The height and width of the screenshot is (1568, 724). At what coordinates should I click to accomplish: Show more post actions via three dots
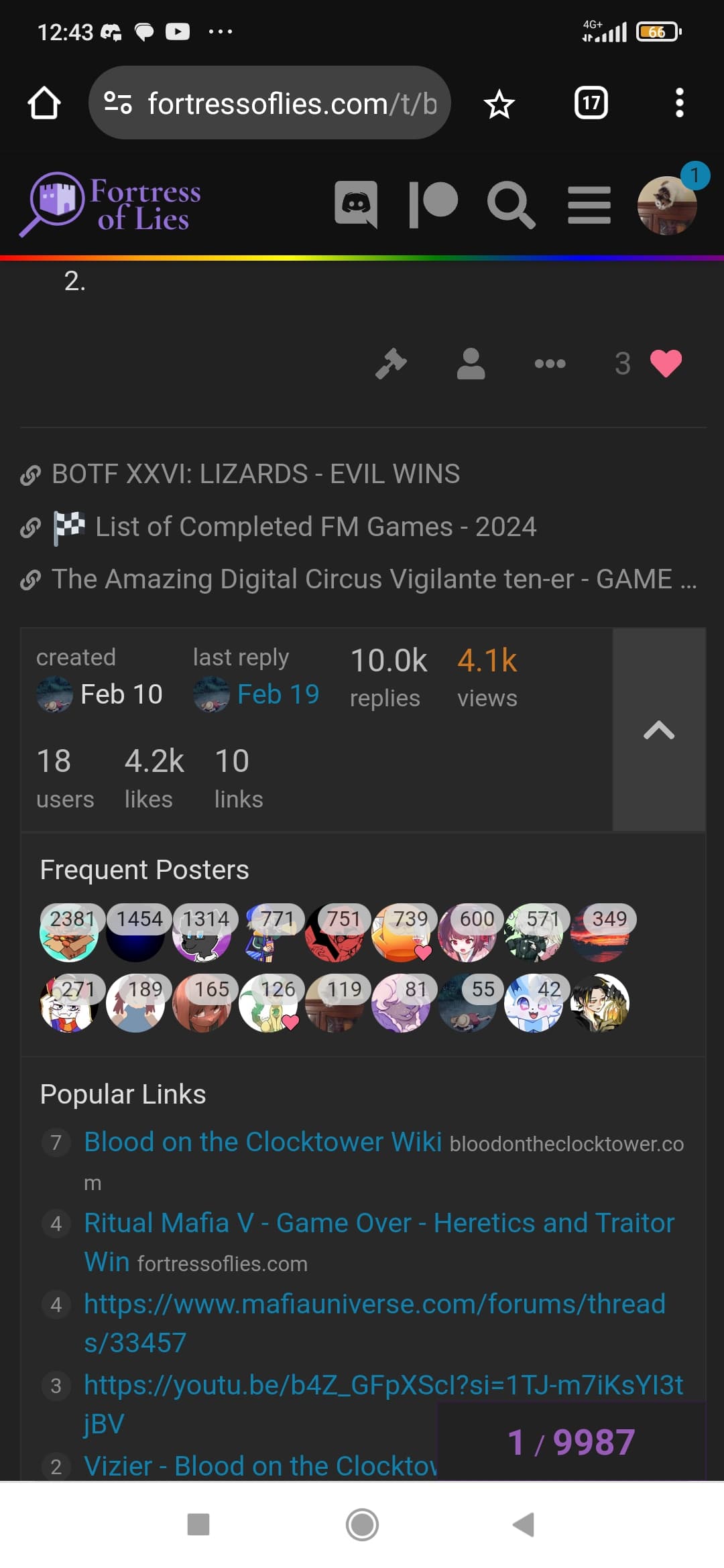point(550,364)
